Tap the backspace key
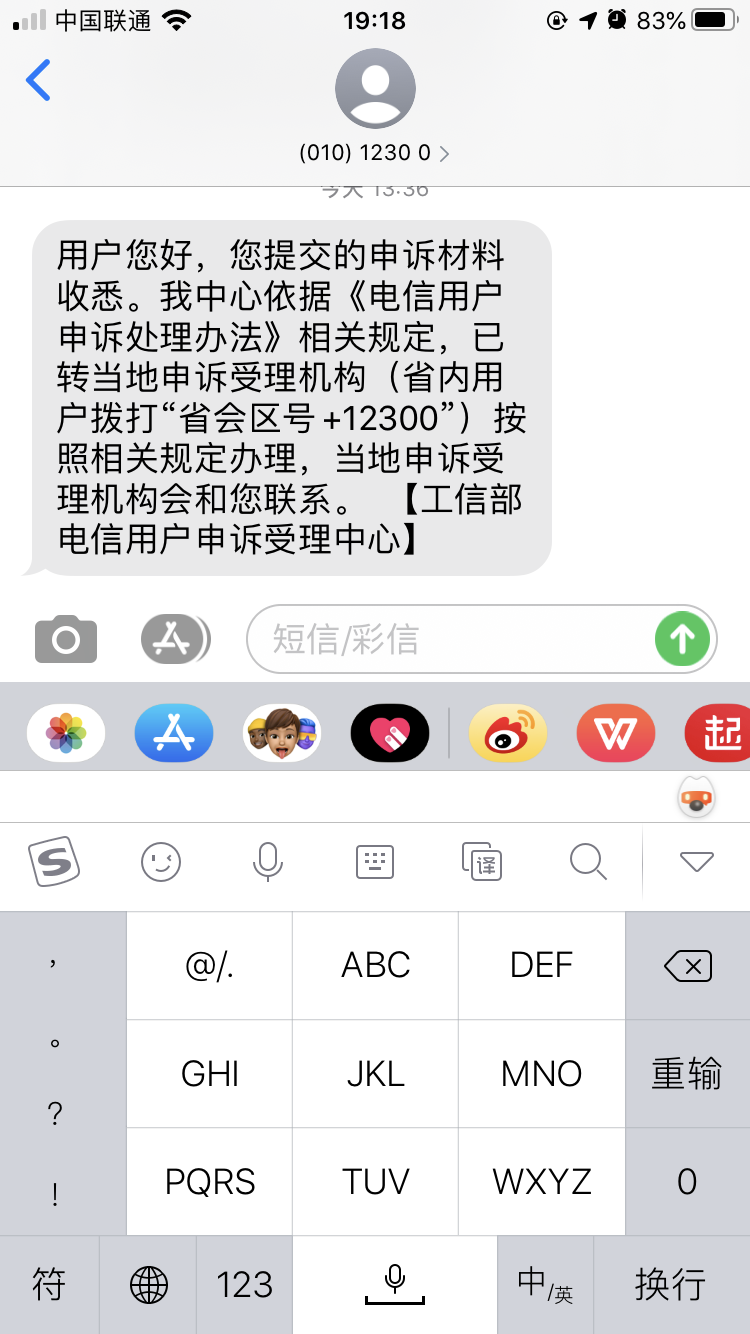 click(x=687, y=966)
